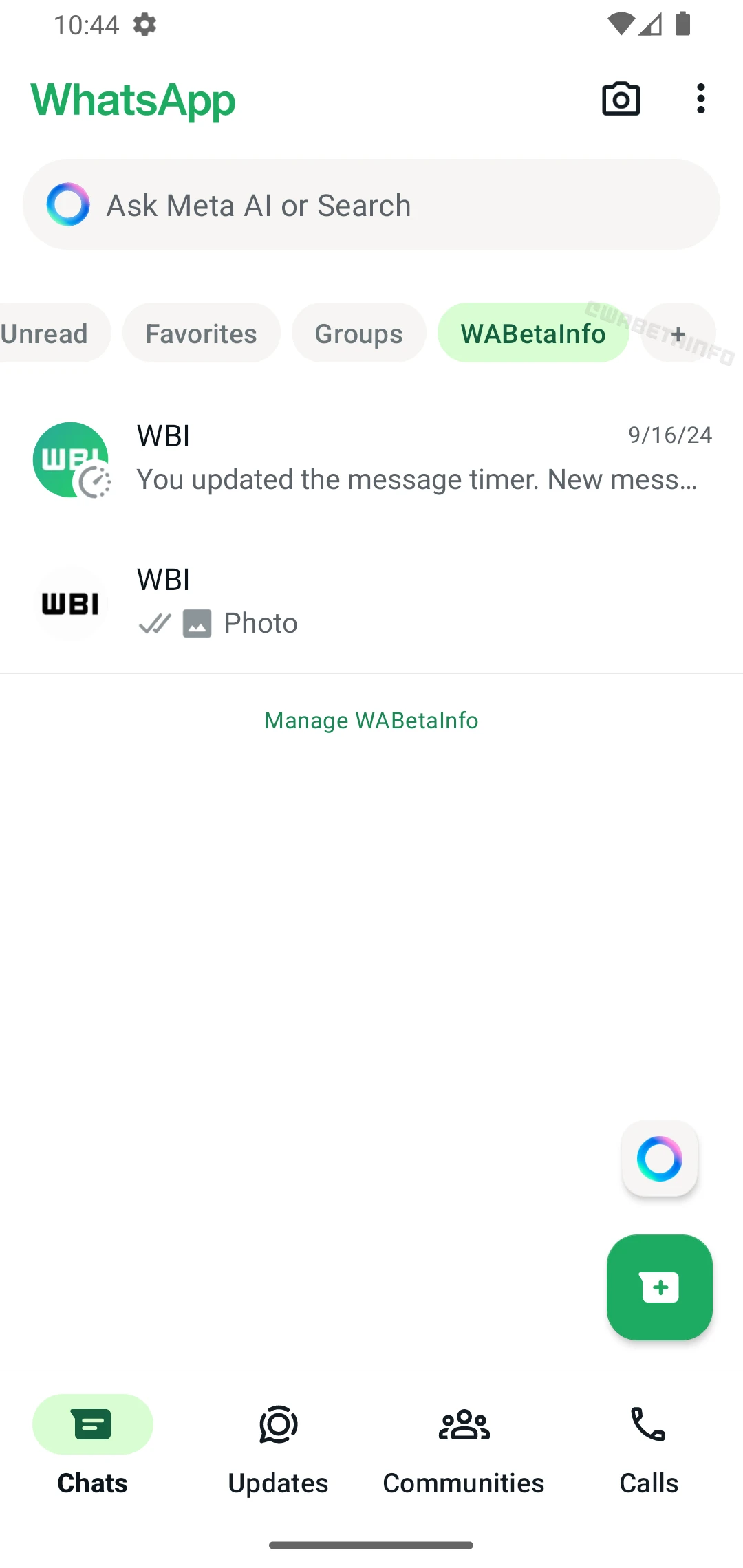The image size is (743, 1568).
Task: Launch the Meta AI floating button
Action: click(659, 1159)
